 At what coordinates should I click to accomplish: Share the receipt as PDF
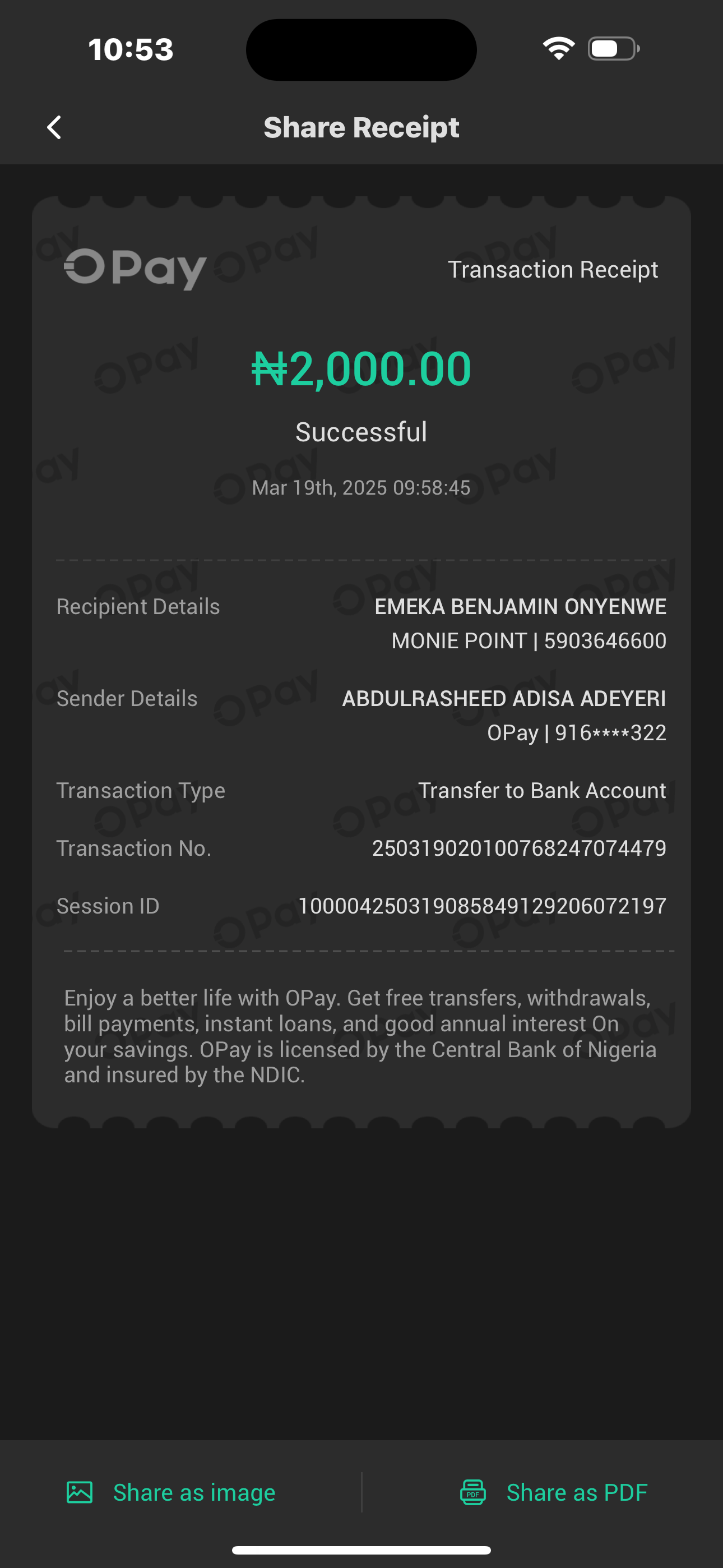point(554,1492)
